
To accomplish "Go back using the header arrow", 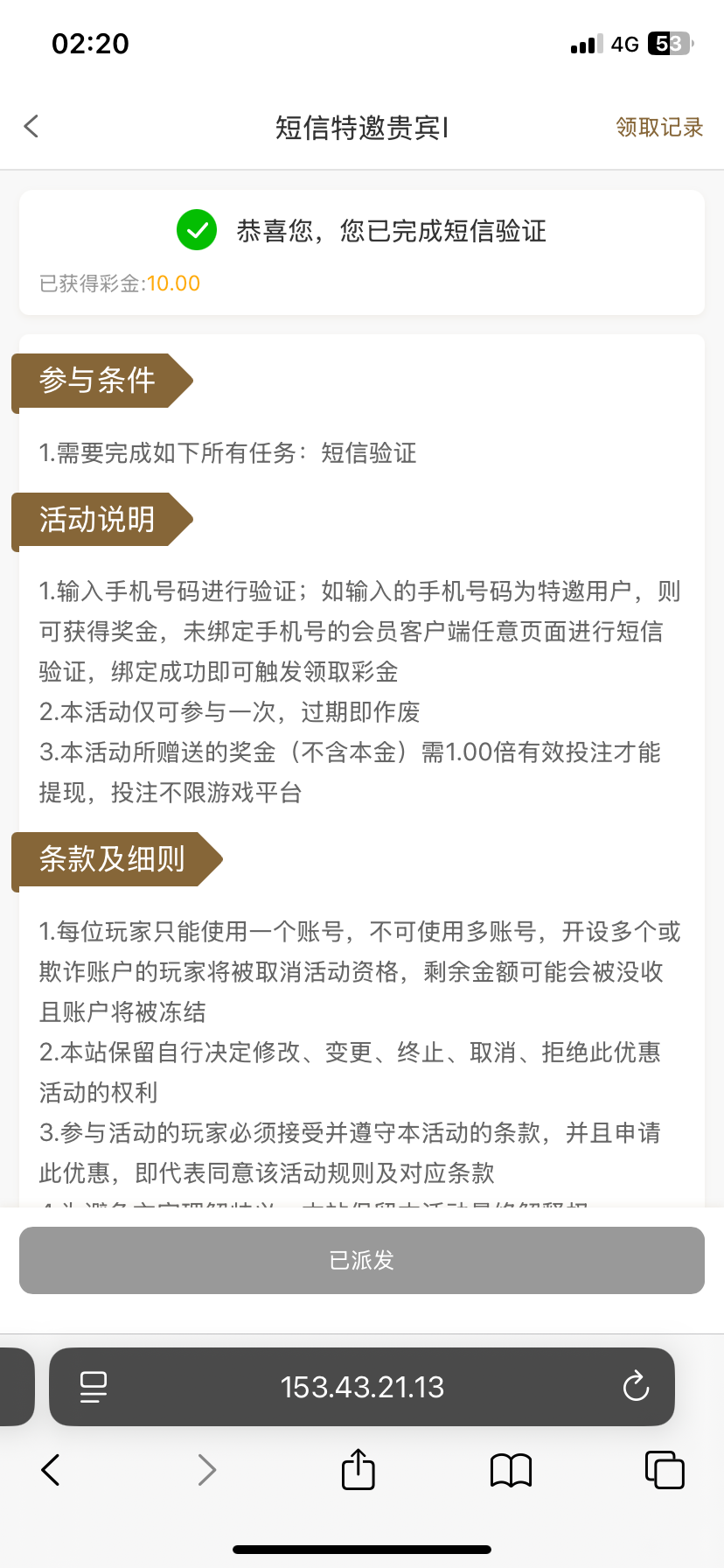I will coord(31,127).
